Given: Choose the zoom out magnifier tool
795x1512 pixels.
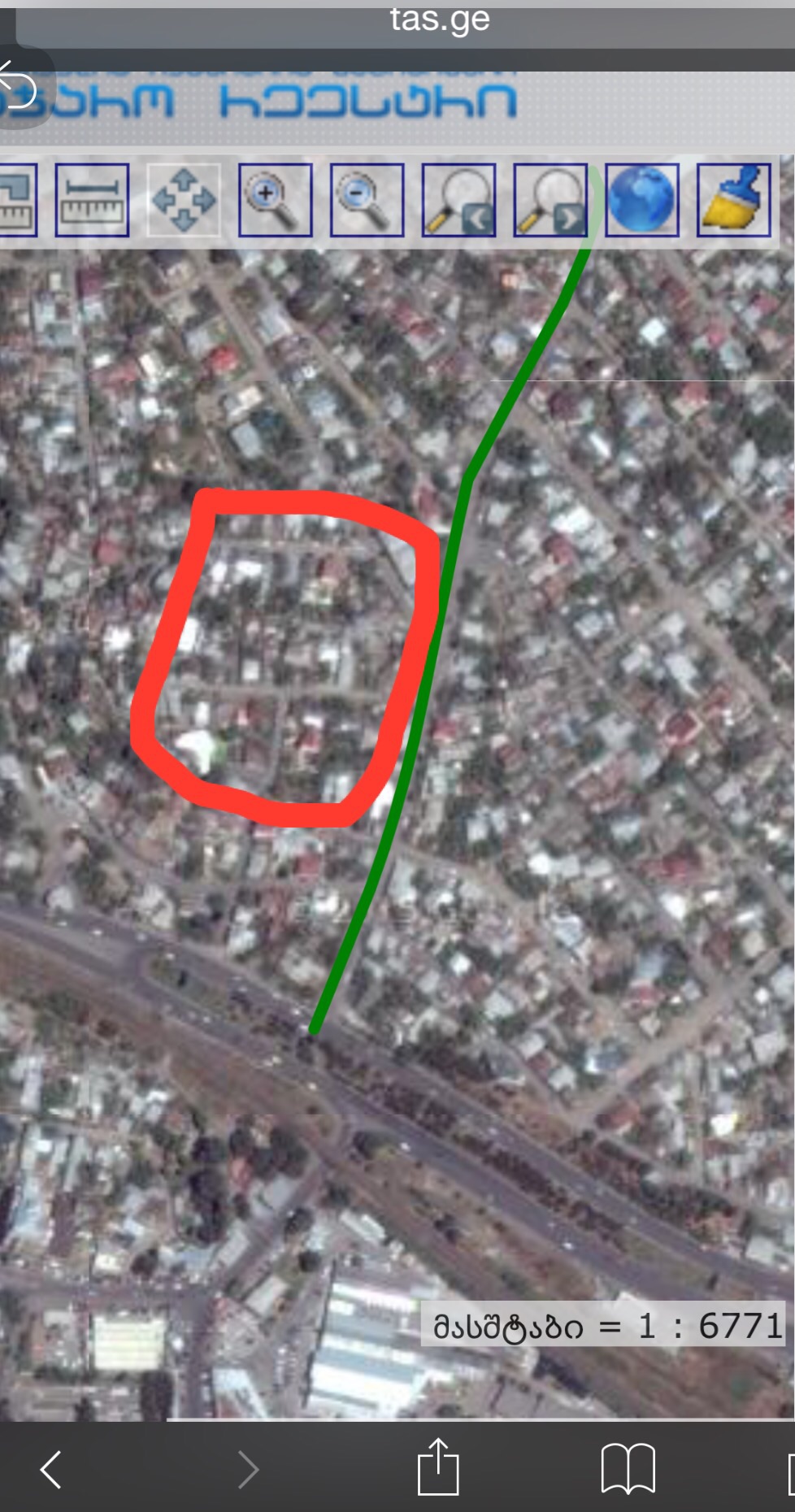Looking at the screenshot, I should [367, 199].
